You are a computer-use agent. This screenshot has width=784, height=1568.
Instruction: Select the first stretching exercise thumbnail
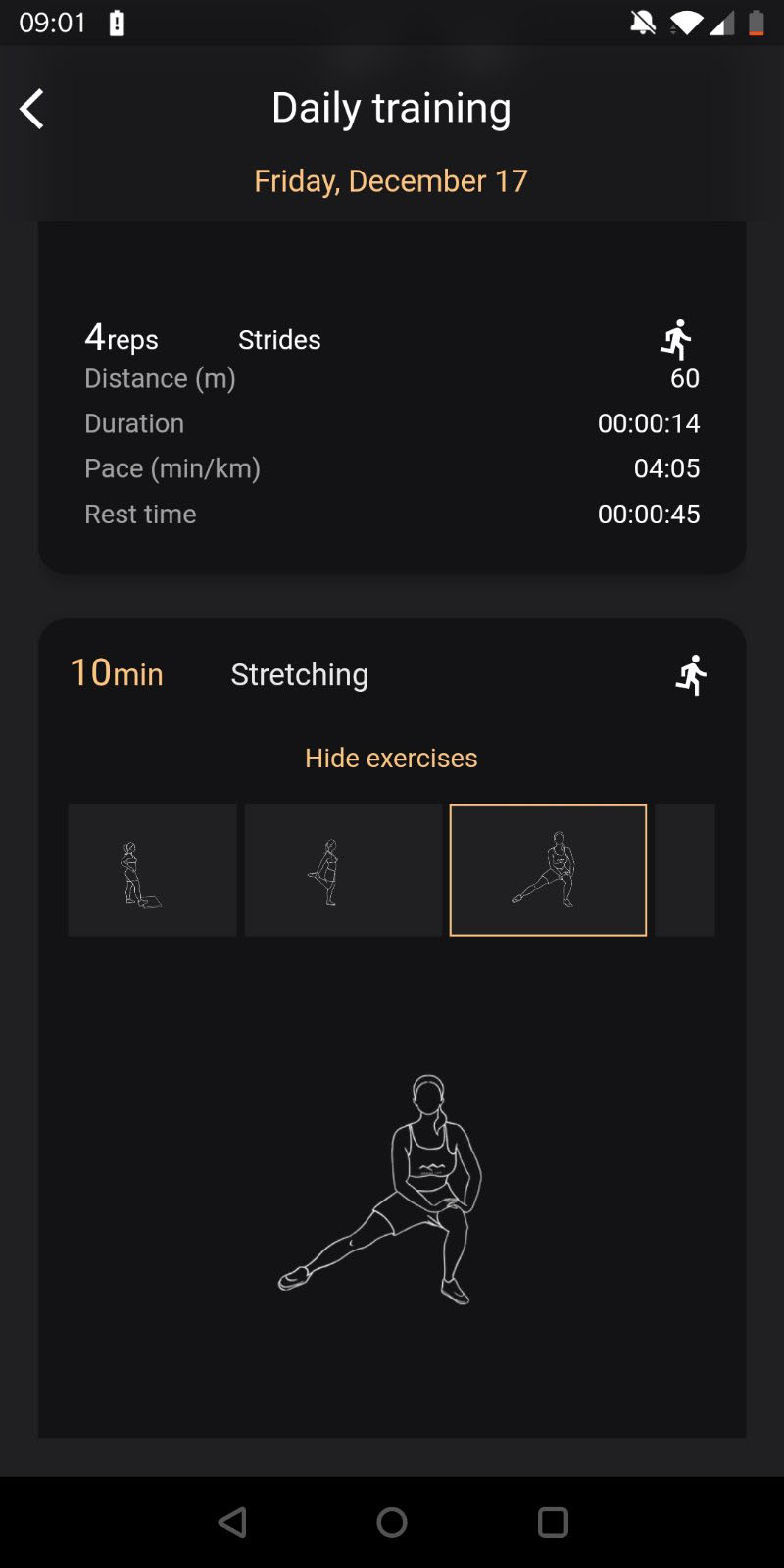(x=152, y=870)
